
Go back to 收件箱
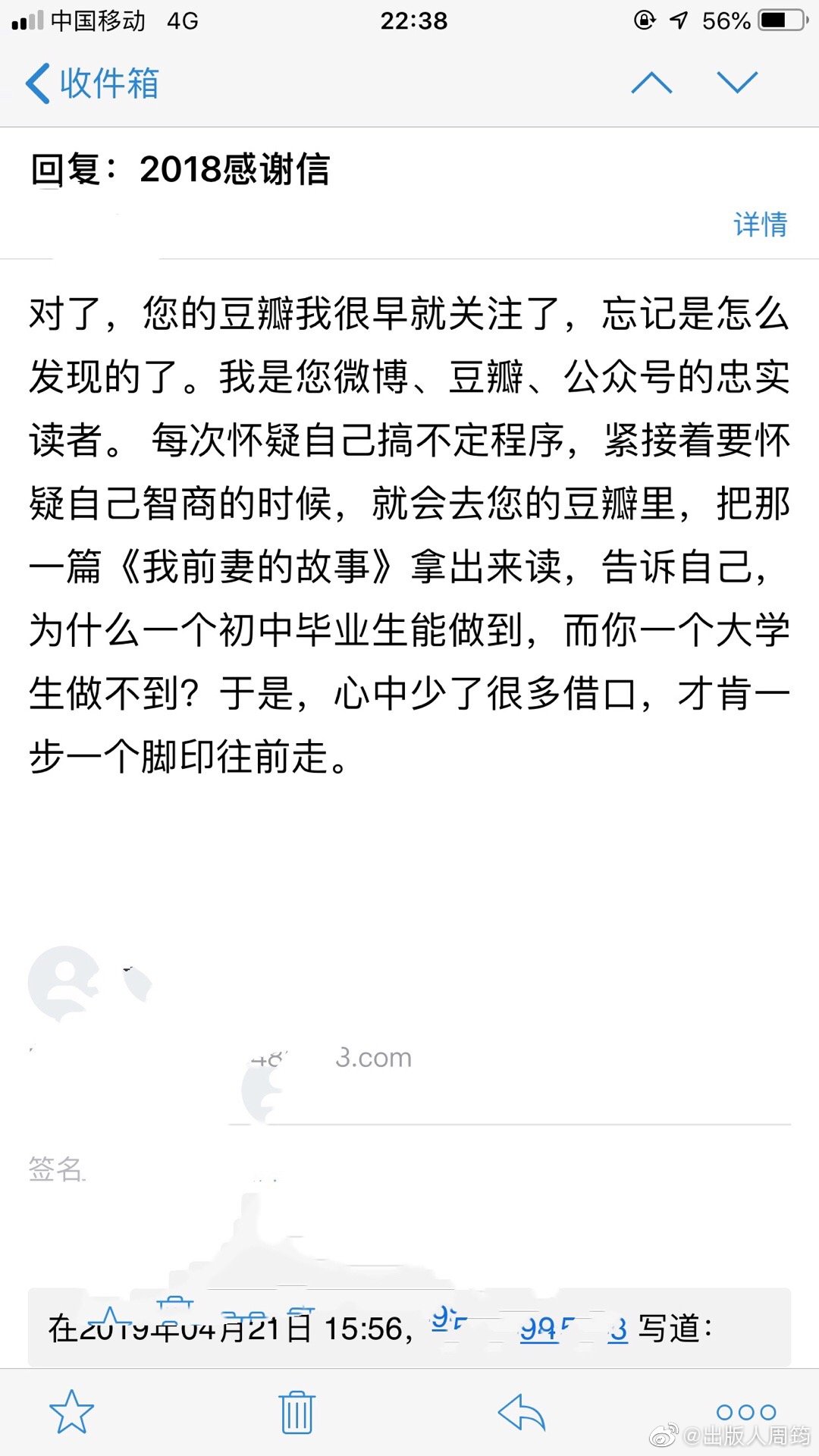pyautogui.click(x=92, y=83)
